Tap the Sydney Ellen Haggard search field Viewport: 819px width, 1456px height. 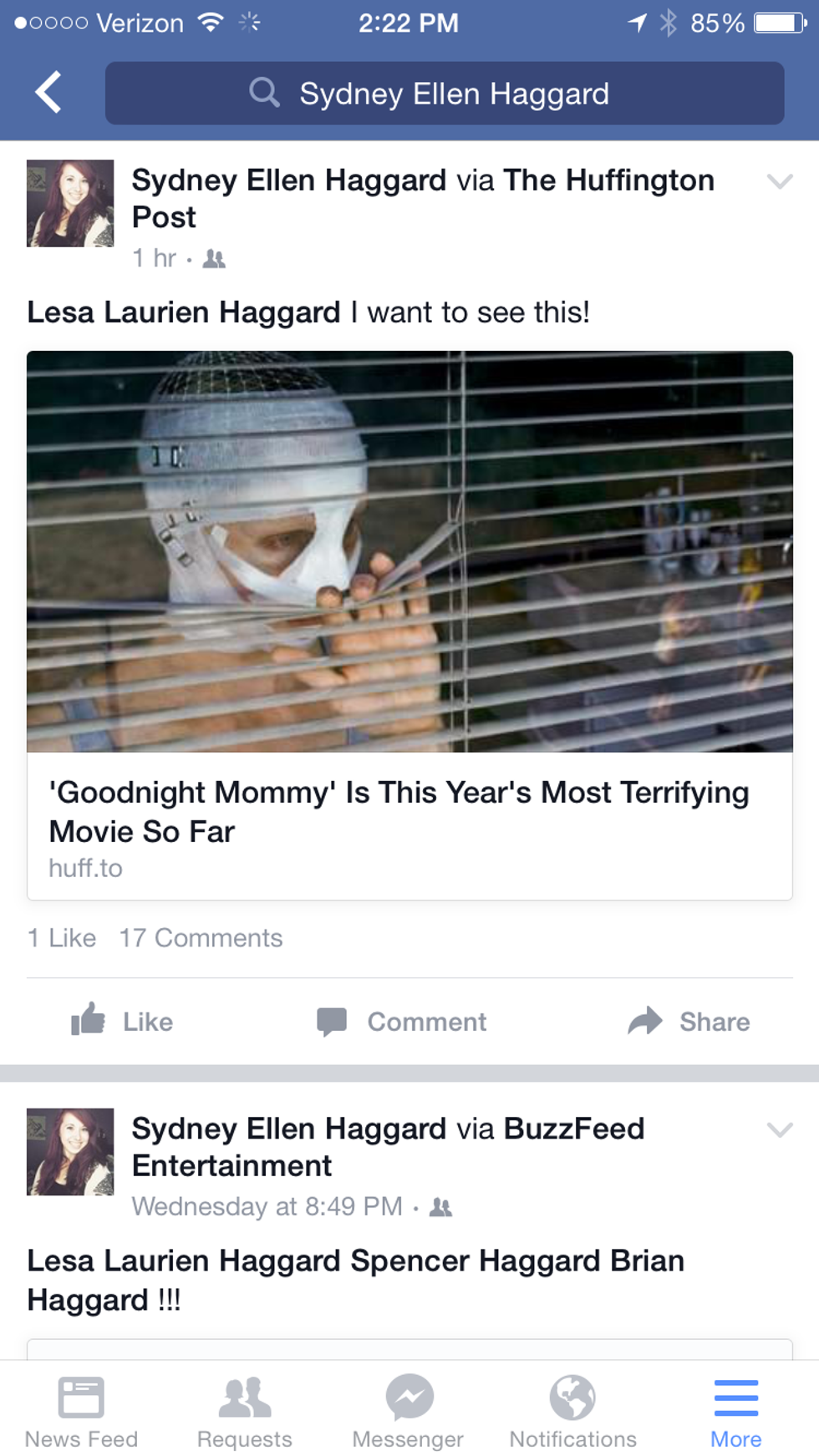tap(444, 94)
